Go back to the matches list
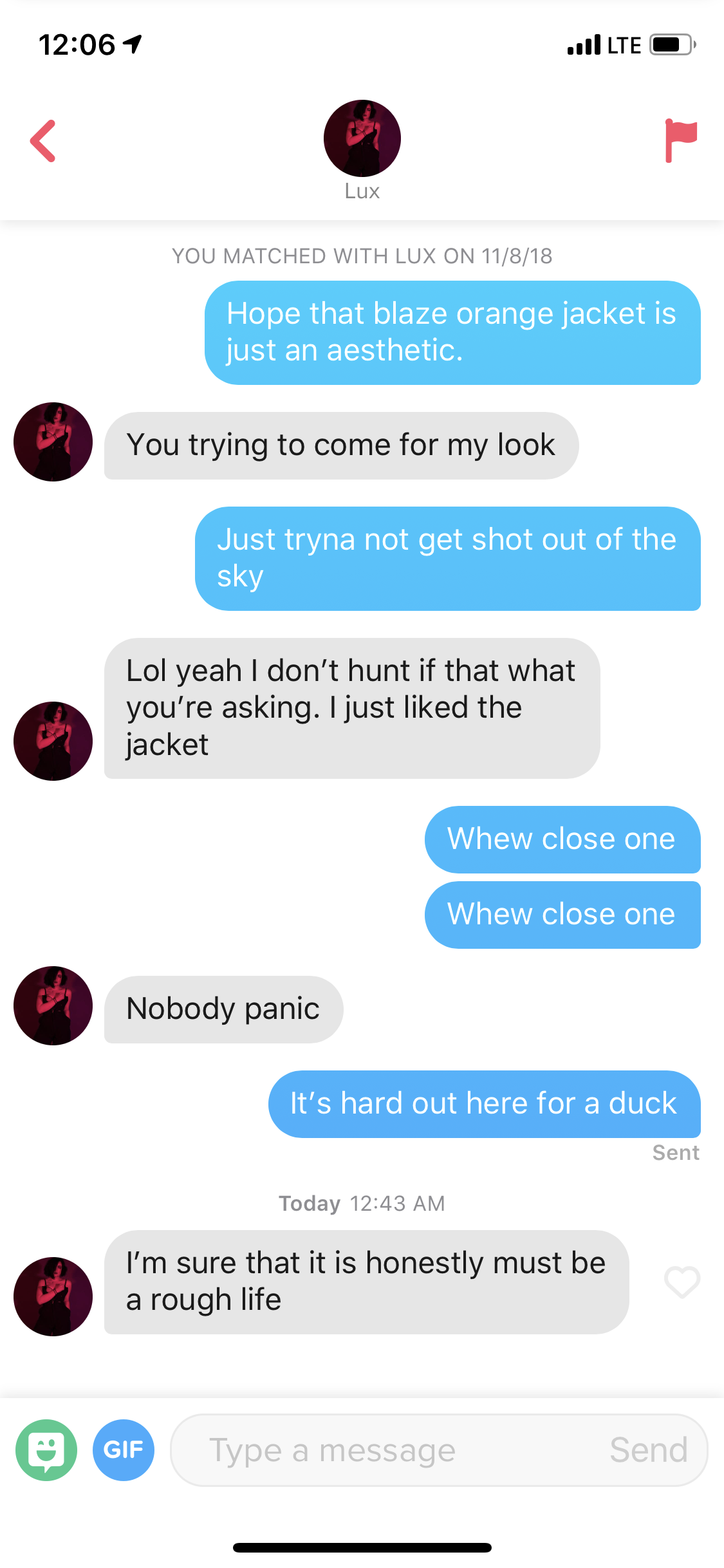Screen dimensions: 724x1568 pos(43,141)
